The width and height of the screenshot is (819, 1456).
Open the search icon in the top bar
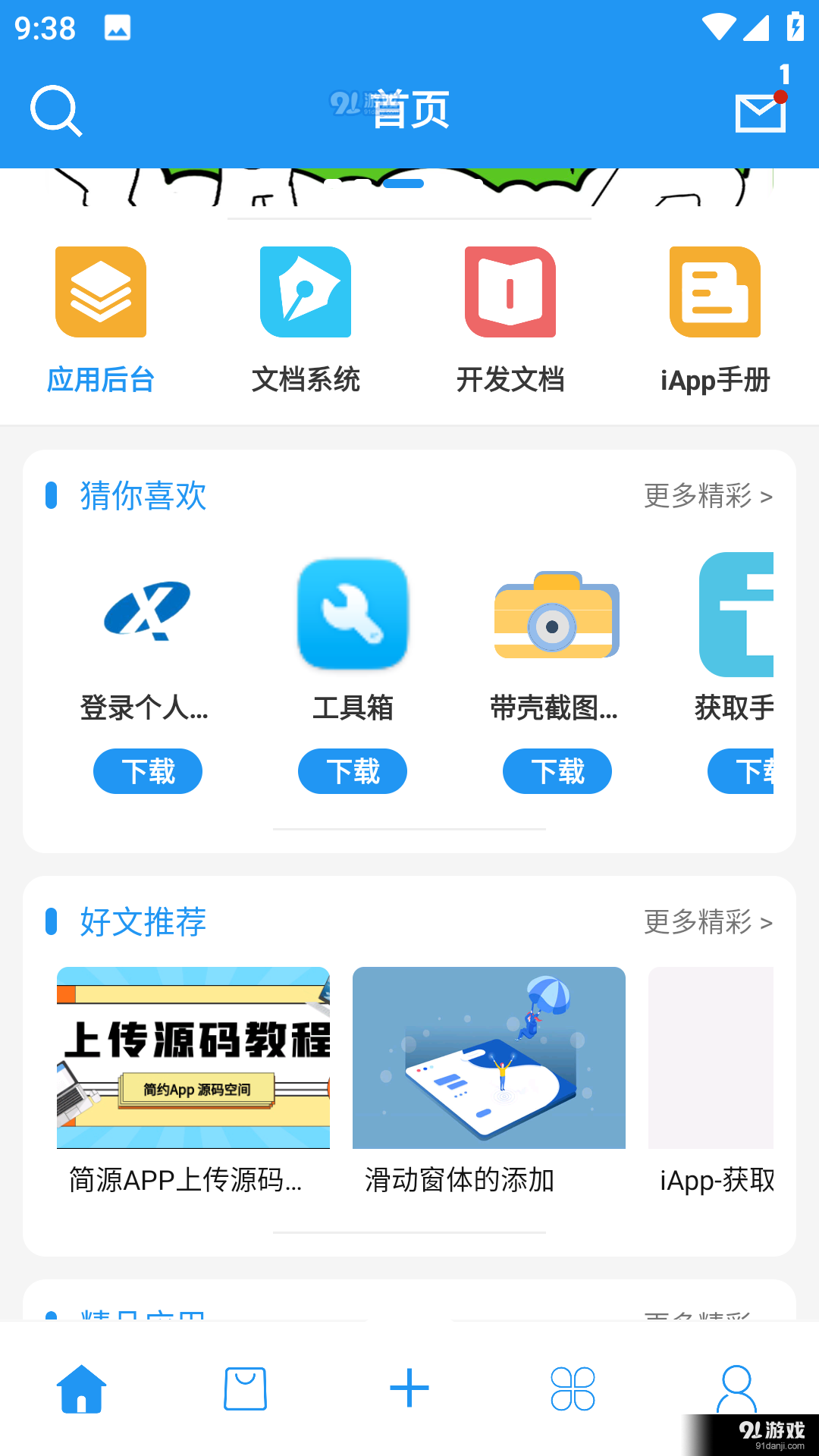(55, 111)
